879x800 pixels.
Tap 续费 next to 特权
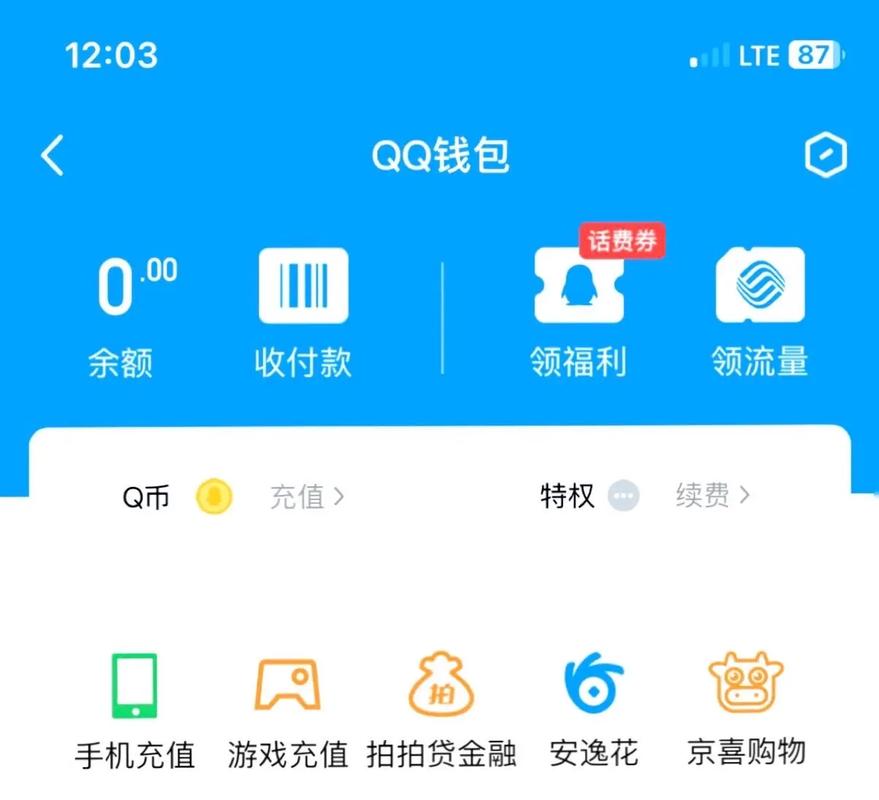coord(712,496)
